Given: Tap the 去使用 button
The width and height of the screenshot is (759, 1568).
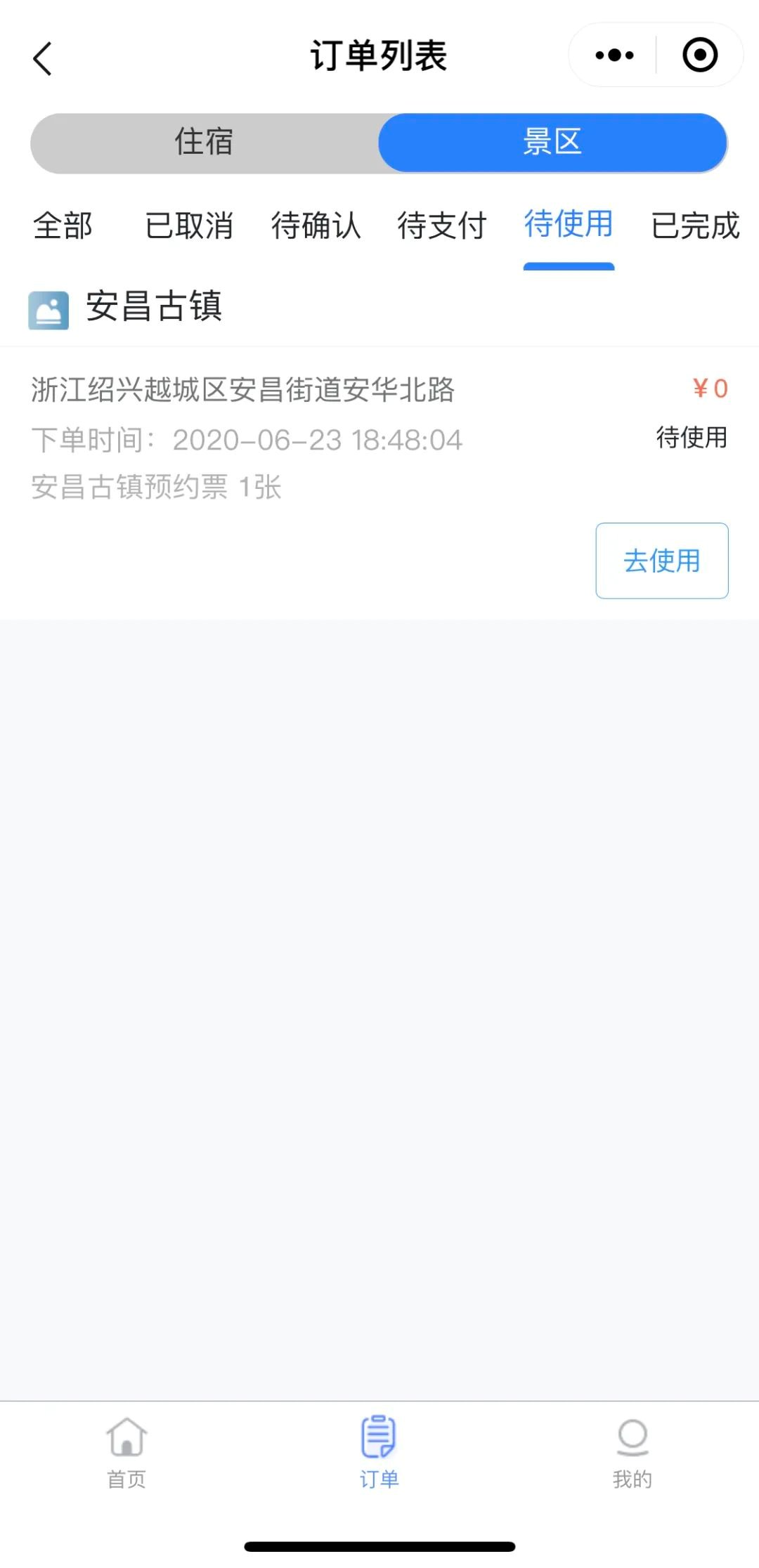Looking at the screenshot, I should [x=661, y=561].
